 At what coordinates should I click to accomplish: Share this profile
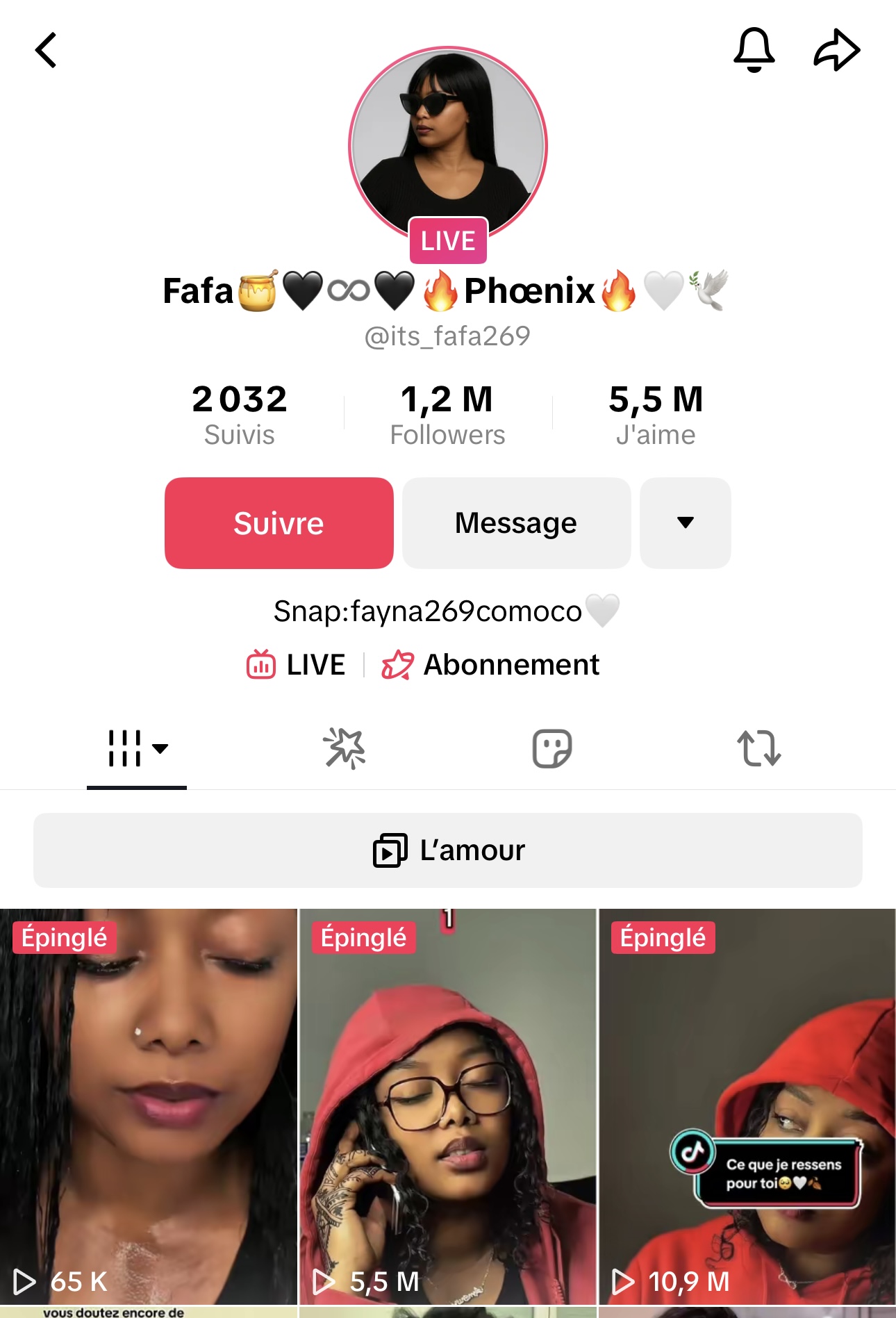pos(836,50)
